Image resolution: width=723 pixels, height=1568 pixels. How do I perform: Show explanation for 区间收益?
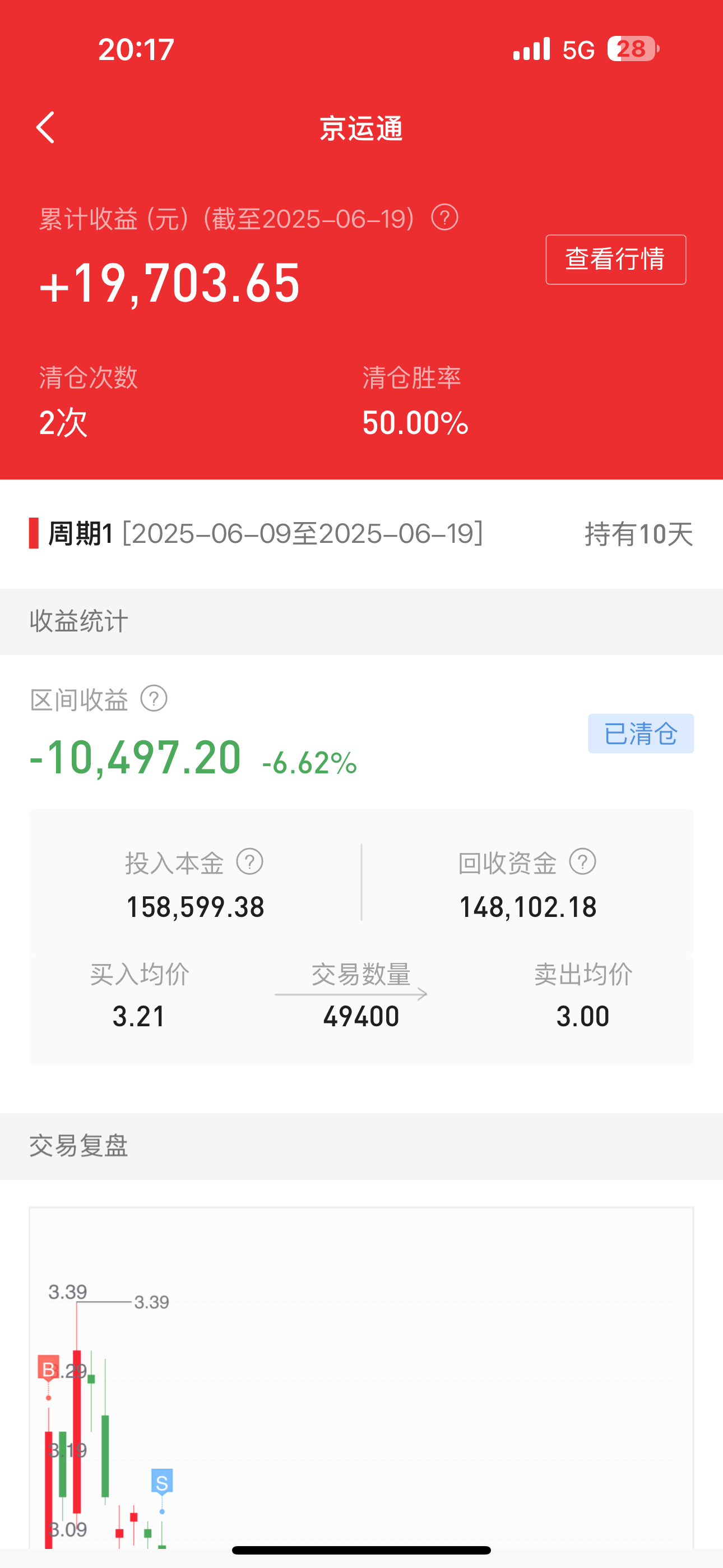pyautogui.click(x=154, y=698)
